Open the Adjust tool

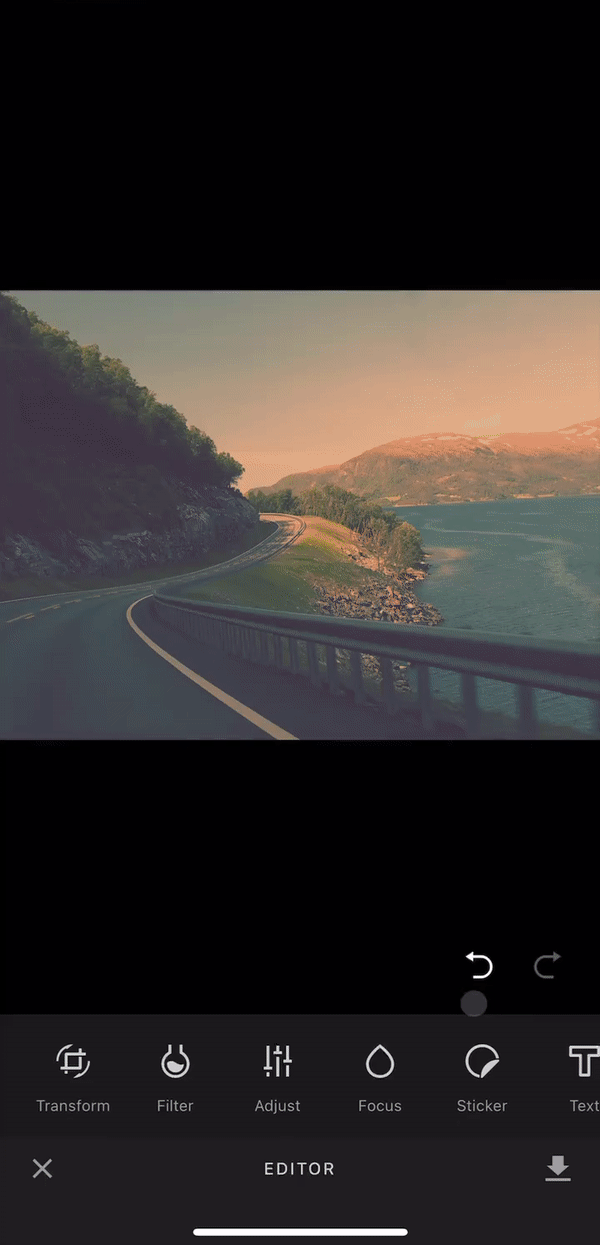pyautogui.click(x=277, y=1076)
